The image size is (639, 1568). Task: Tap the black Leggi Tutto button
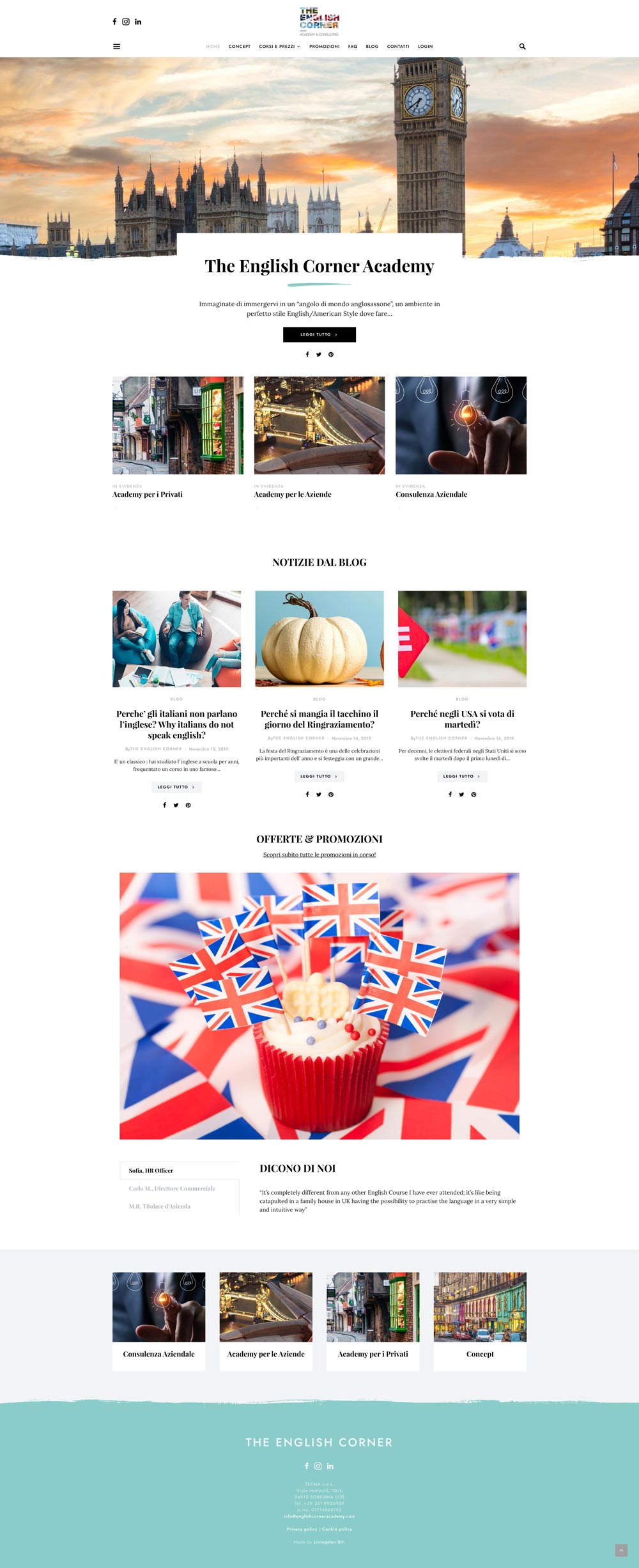319,334
